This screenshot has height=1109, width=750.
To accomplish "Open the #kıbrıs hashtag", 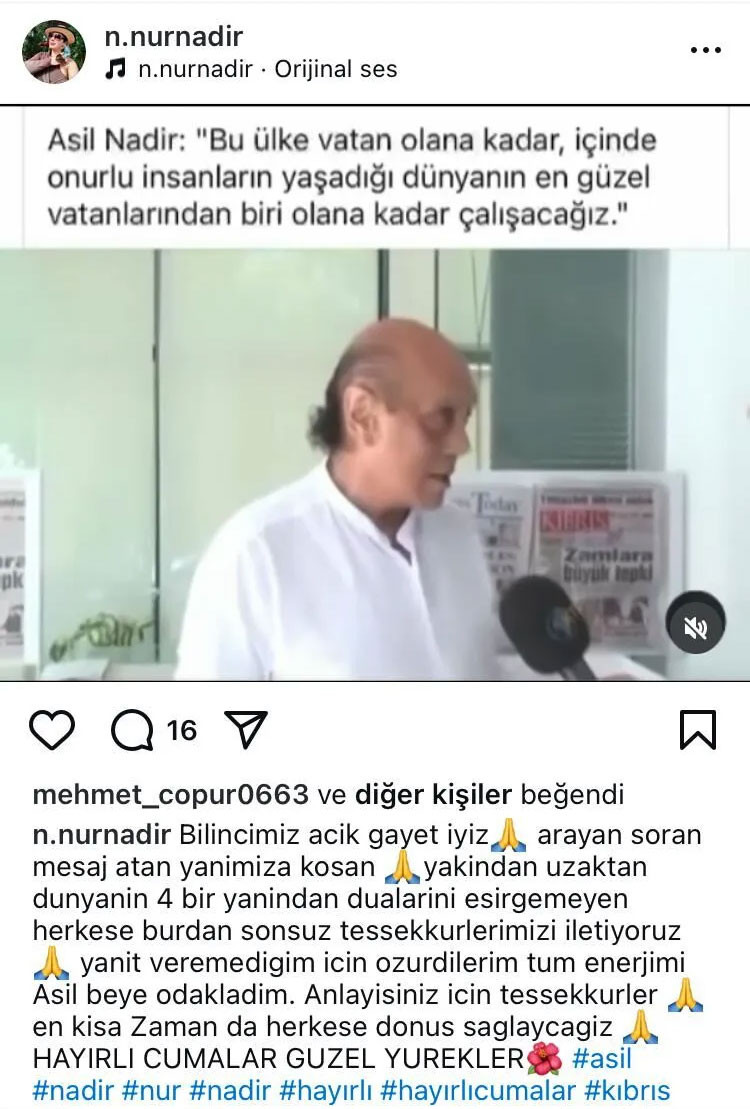I will (627, 1089).
